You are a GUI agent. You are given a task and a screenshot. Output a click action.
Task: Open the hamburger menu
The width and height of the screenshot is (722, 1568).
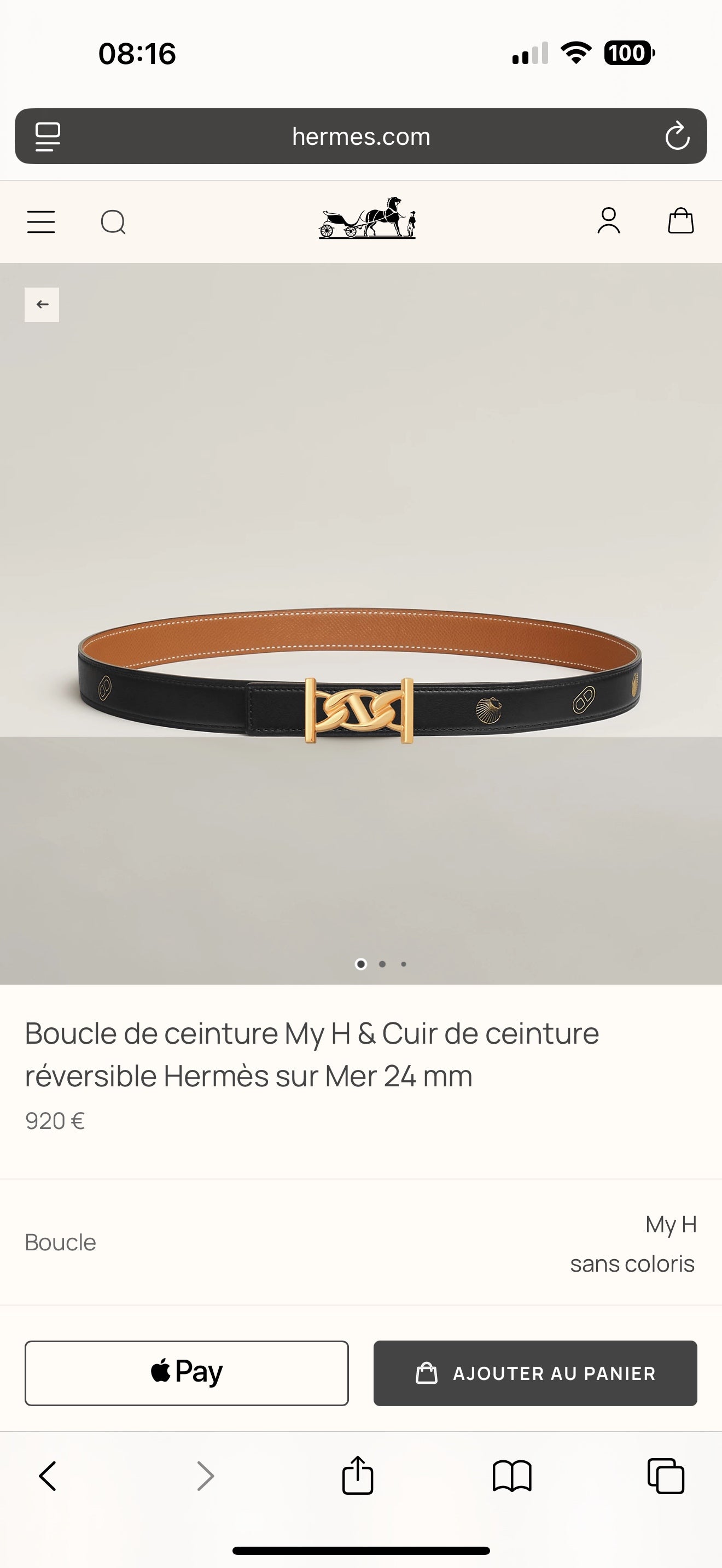41,221
